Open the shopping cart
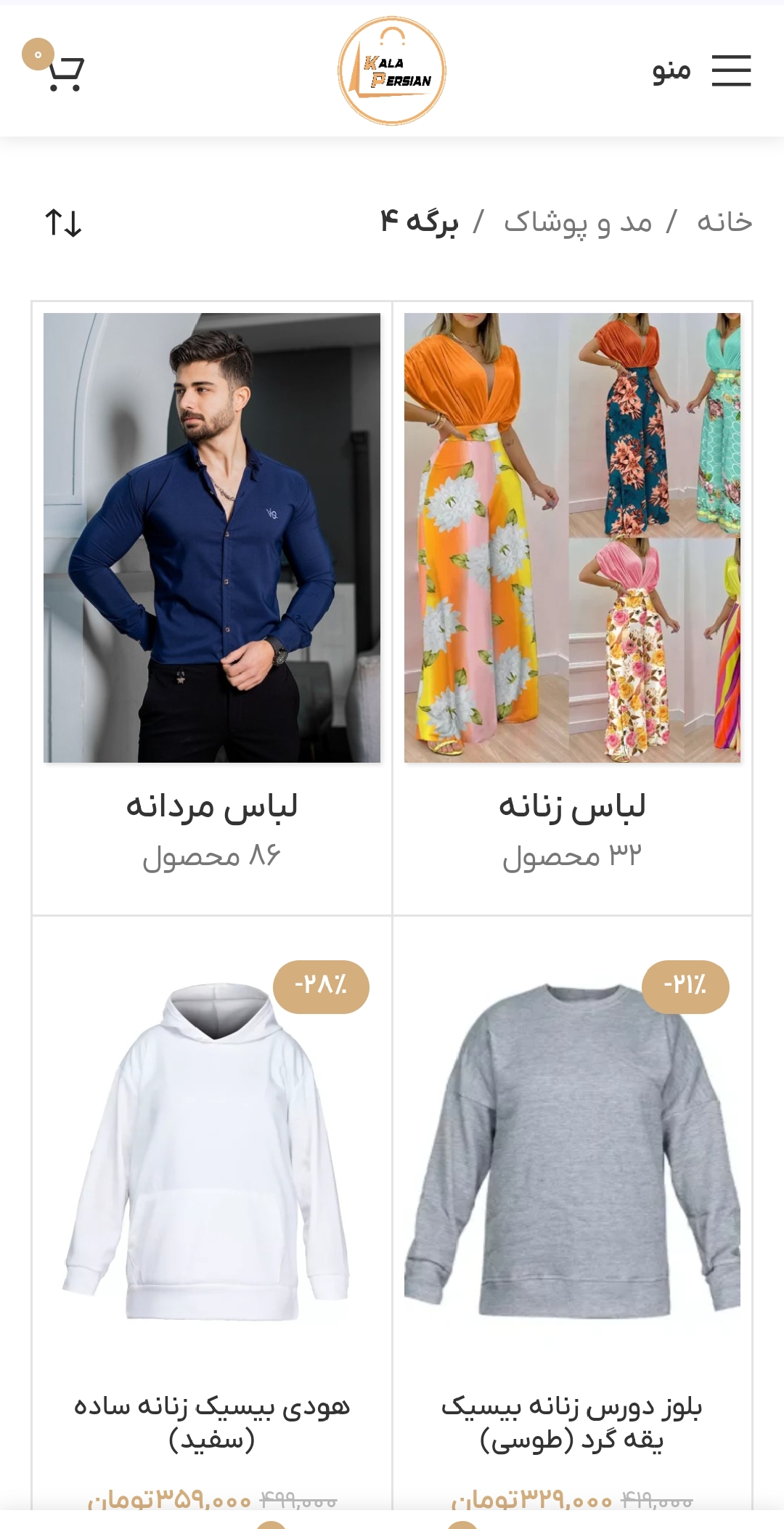This screenshot has height=1529, width=784. point(64,71)
